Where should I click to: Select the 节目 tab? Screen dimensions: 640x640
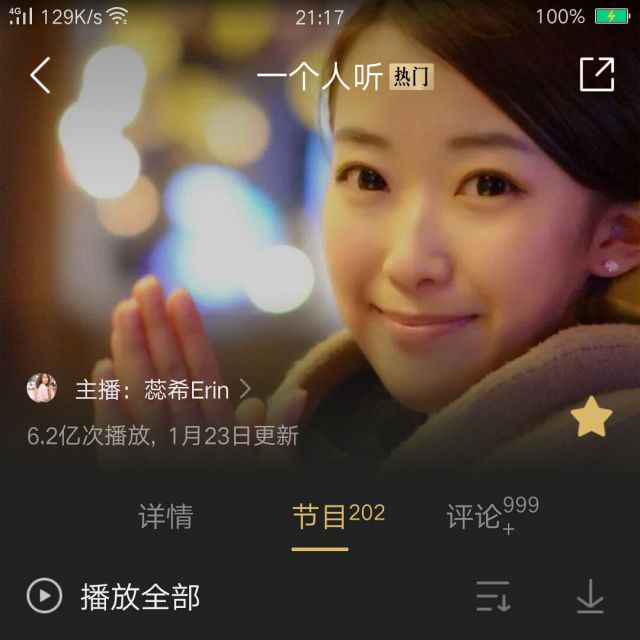[320, 517]
